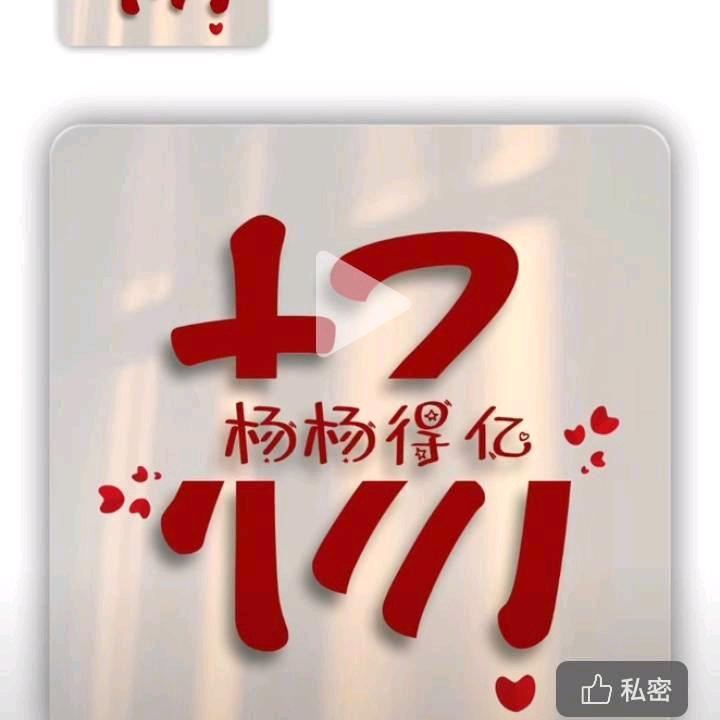Image resolution: width=720 pixels, height=720 pixels.
Task: Play the 杨杨得亿 video
Action: pyautogui.click(x=362, y=304)
